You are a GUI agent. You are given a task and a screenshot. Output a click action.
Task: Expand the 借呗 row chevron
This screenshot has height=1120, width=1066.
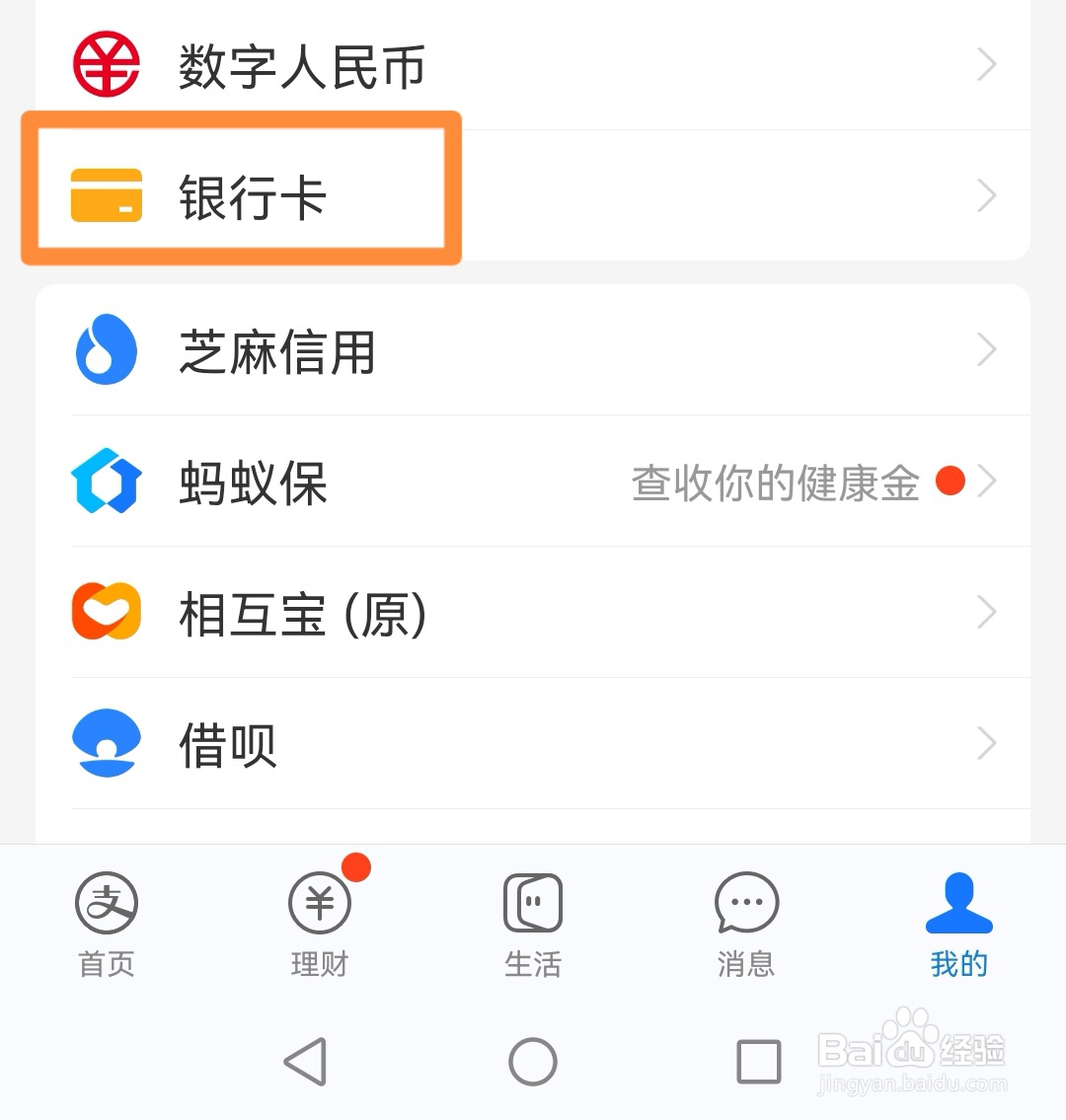click(x=986, y=743)
